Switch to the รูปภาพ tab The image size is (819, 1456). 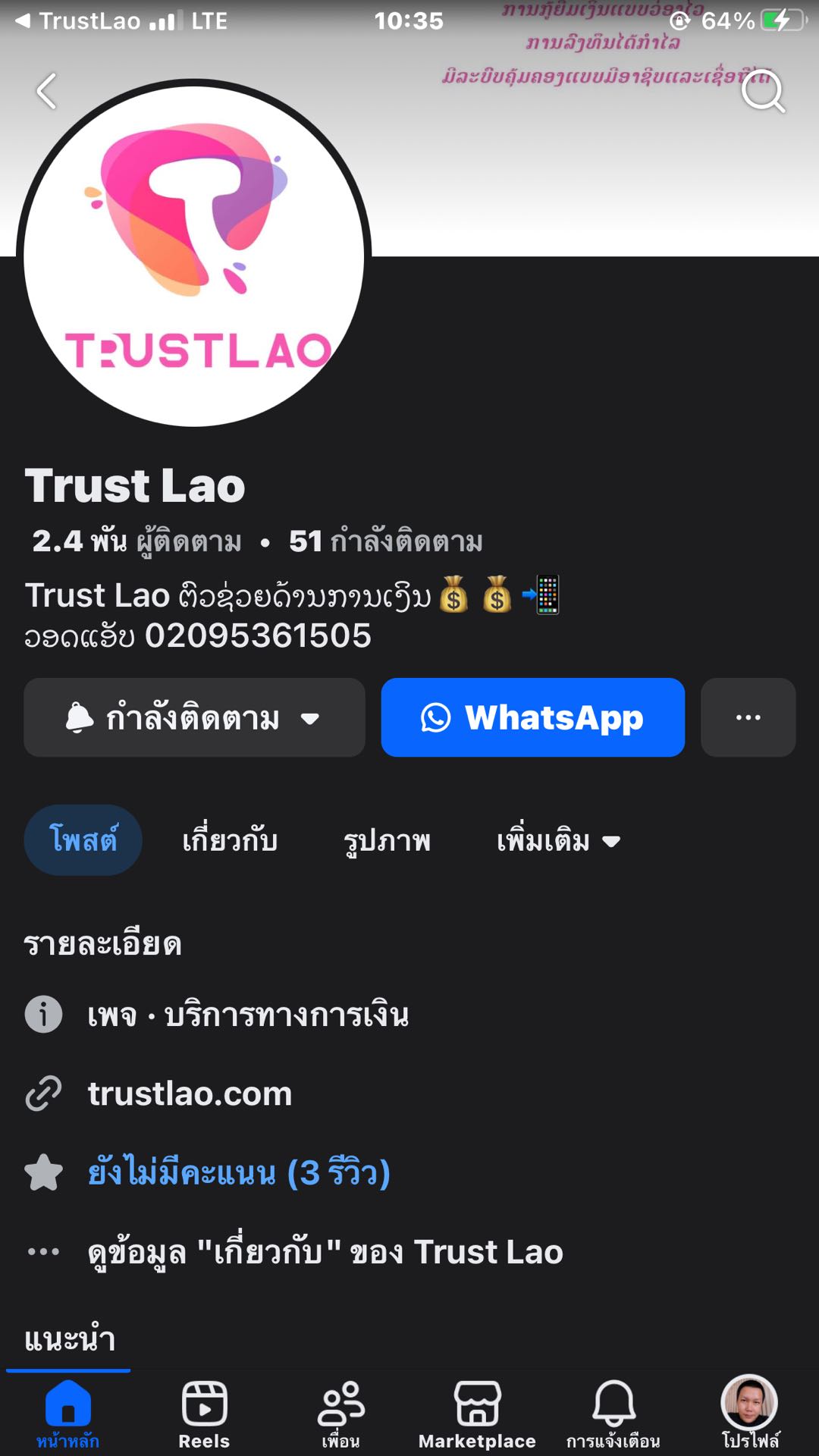(387, 840)
